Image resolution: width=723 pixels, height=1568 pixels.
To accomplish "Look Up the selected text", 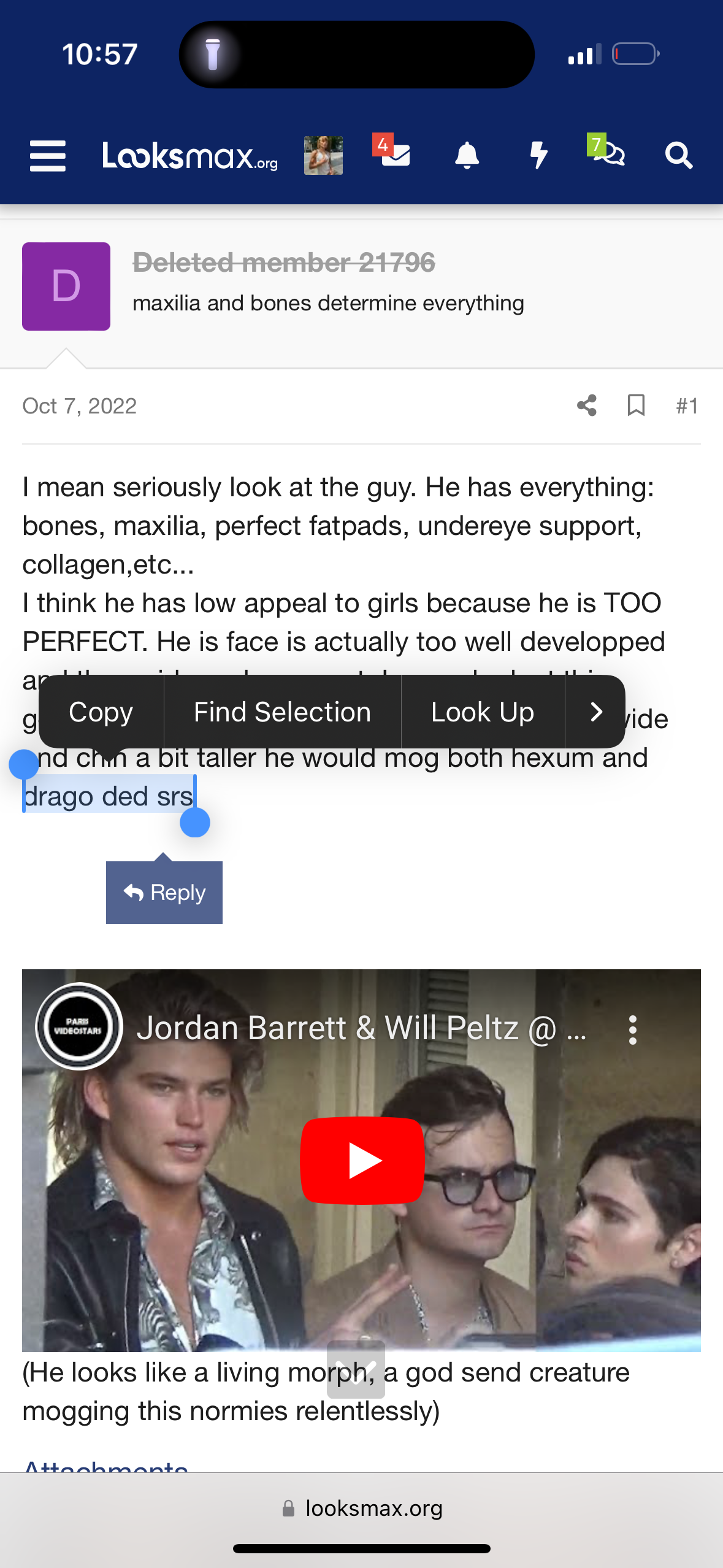I will pyautogui.click(x=483, y=712).
